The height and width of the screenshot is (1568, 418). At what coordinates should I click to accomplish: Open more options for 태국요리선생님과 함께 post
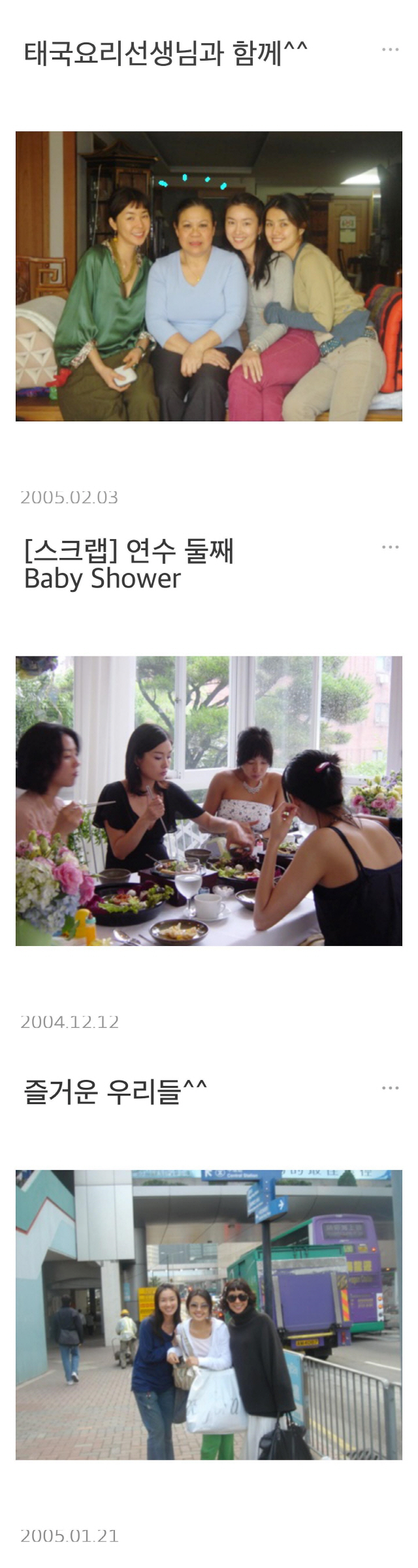tap(390, 50)
